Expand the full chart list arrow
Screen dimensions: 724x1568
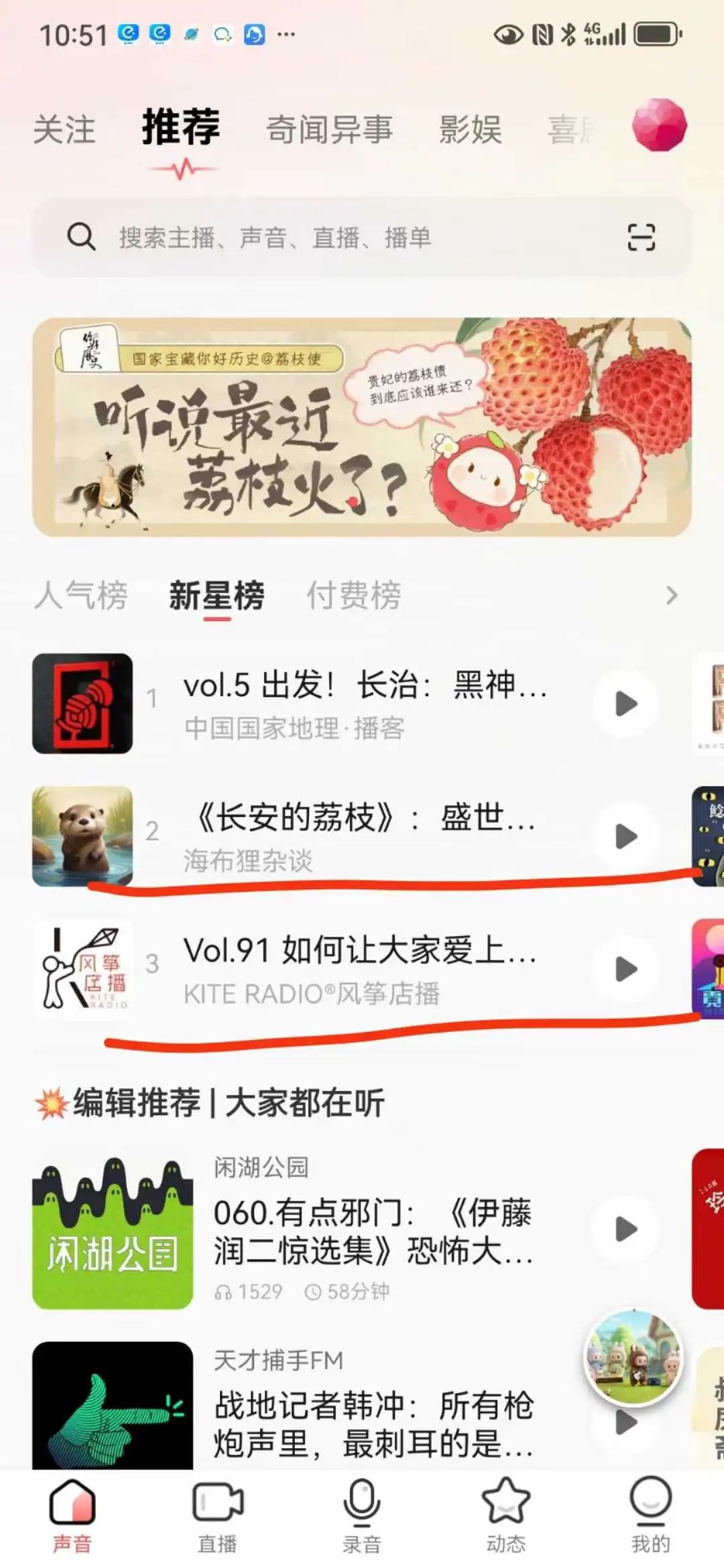671,595
